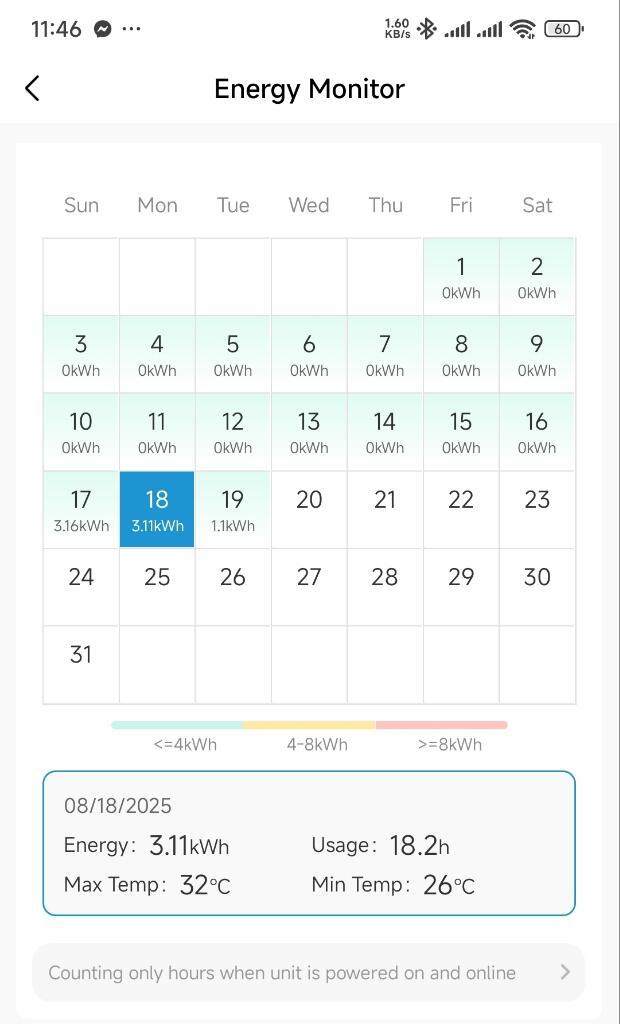Open the counting hours info note
Viewport: 620px width, 1024px height.
tap(309, 972)
